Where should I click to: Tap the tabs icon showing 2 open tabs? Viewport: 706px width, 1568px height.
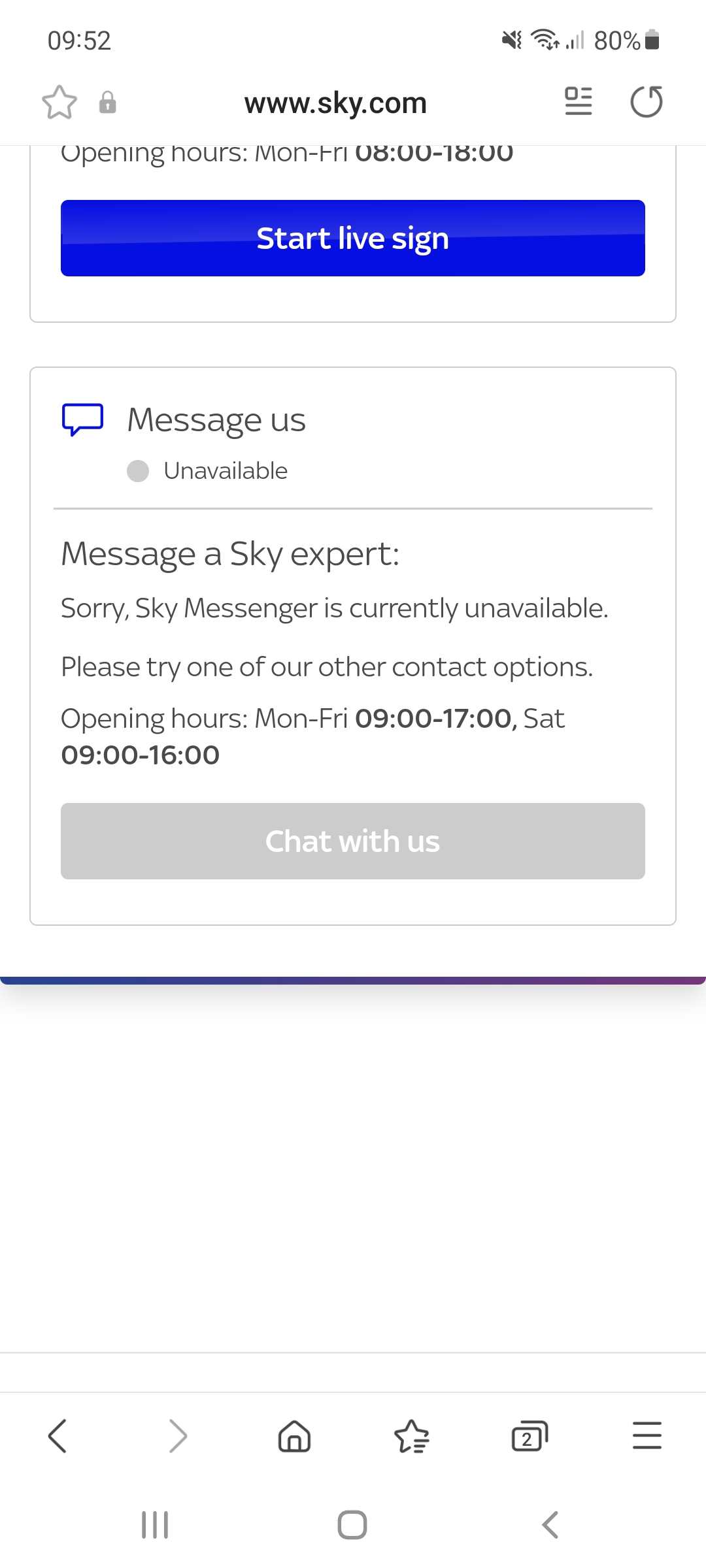(x=529, y=1436)
